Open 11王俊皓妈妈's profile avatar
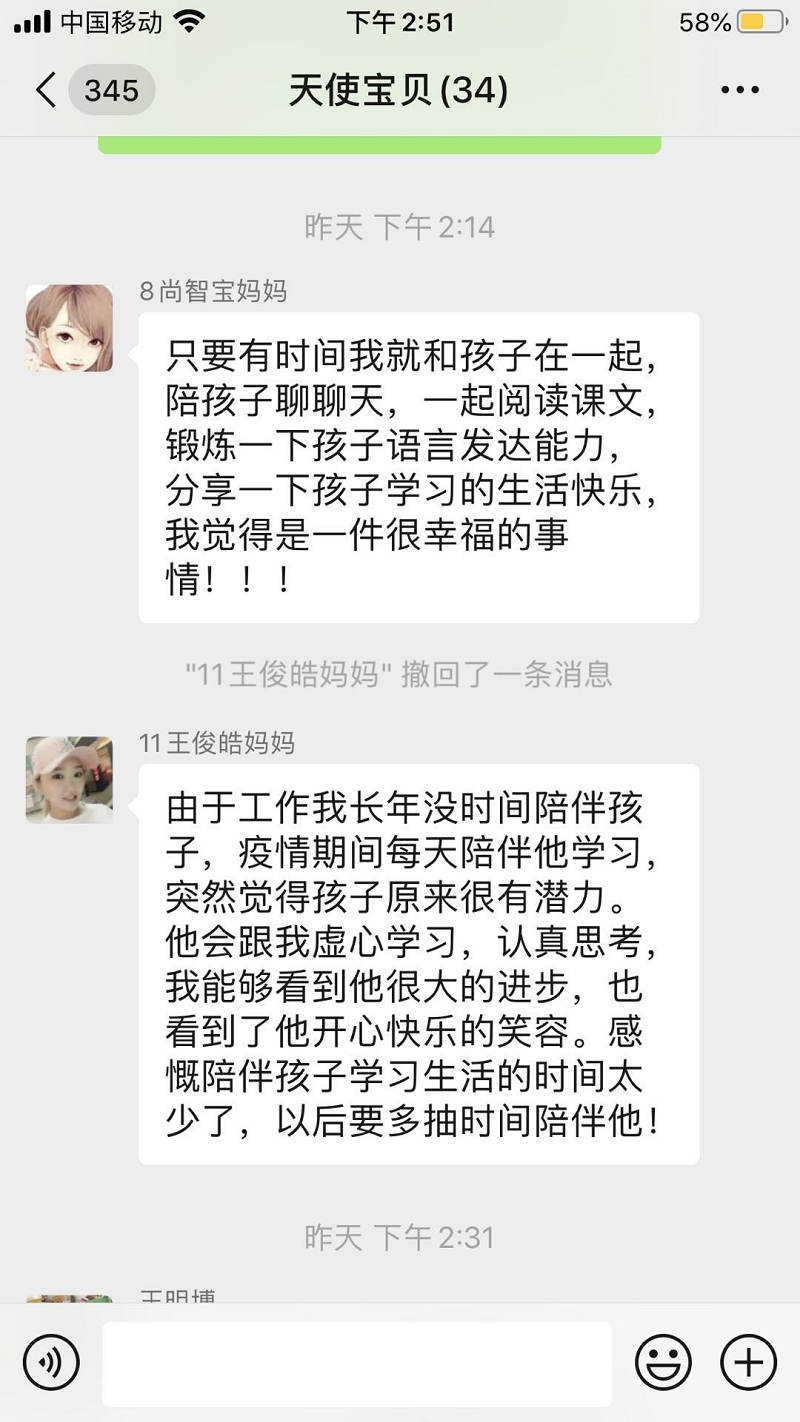Image resolution: width=800 pixels, height=1422 pixels. pos(69,780)
